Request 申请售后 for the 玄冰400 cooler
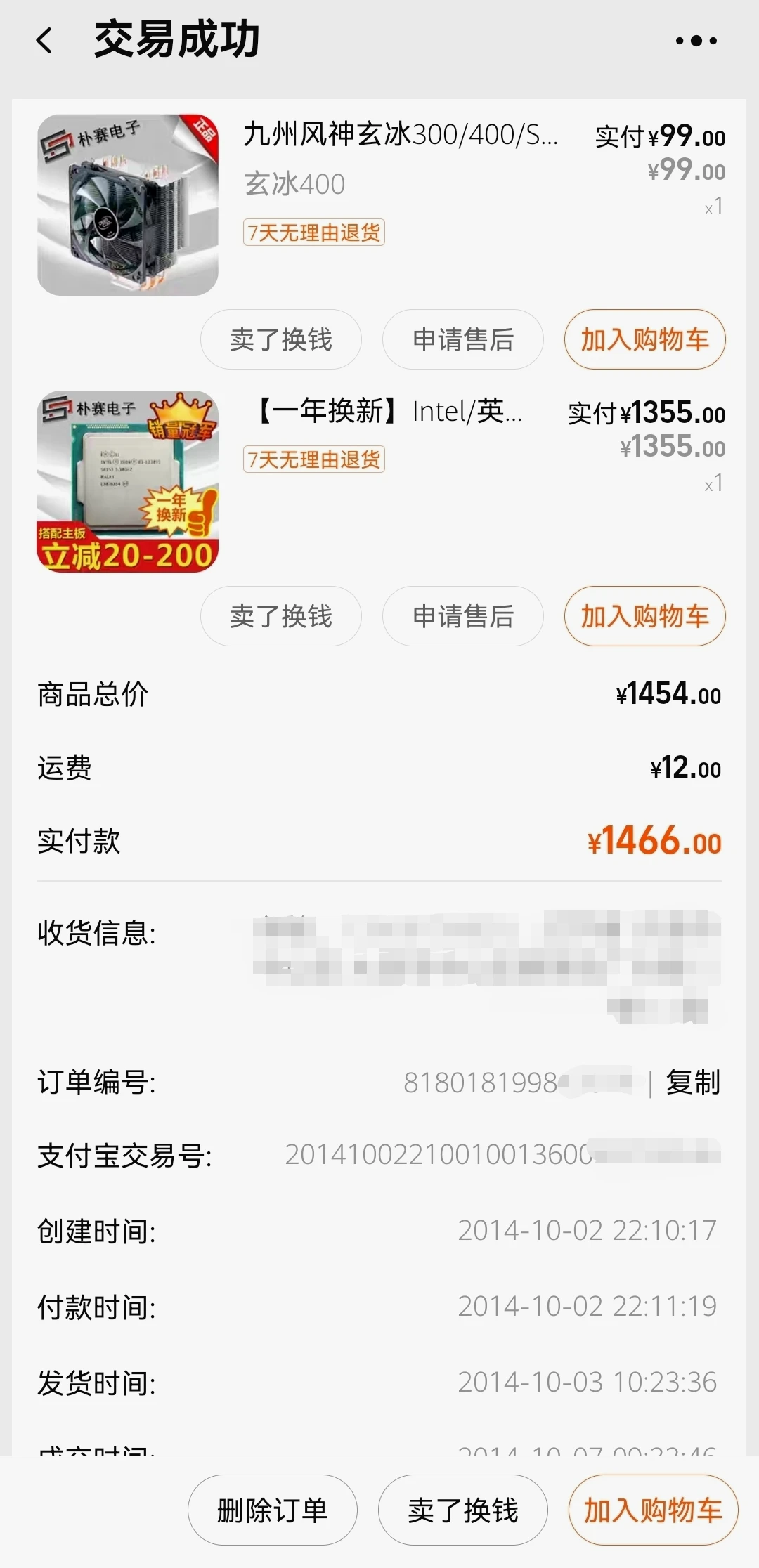The width and height of the screenshot is (759, 1568). click(x=462, y=339)
